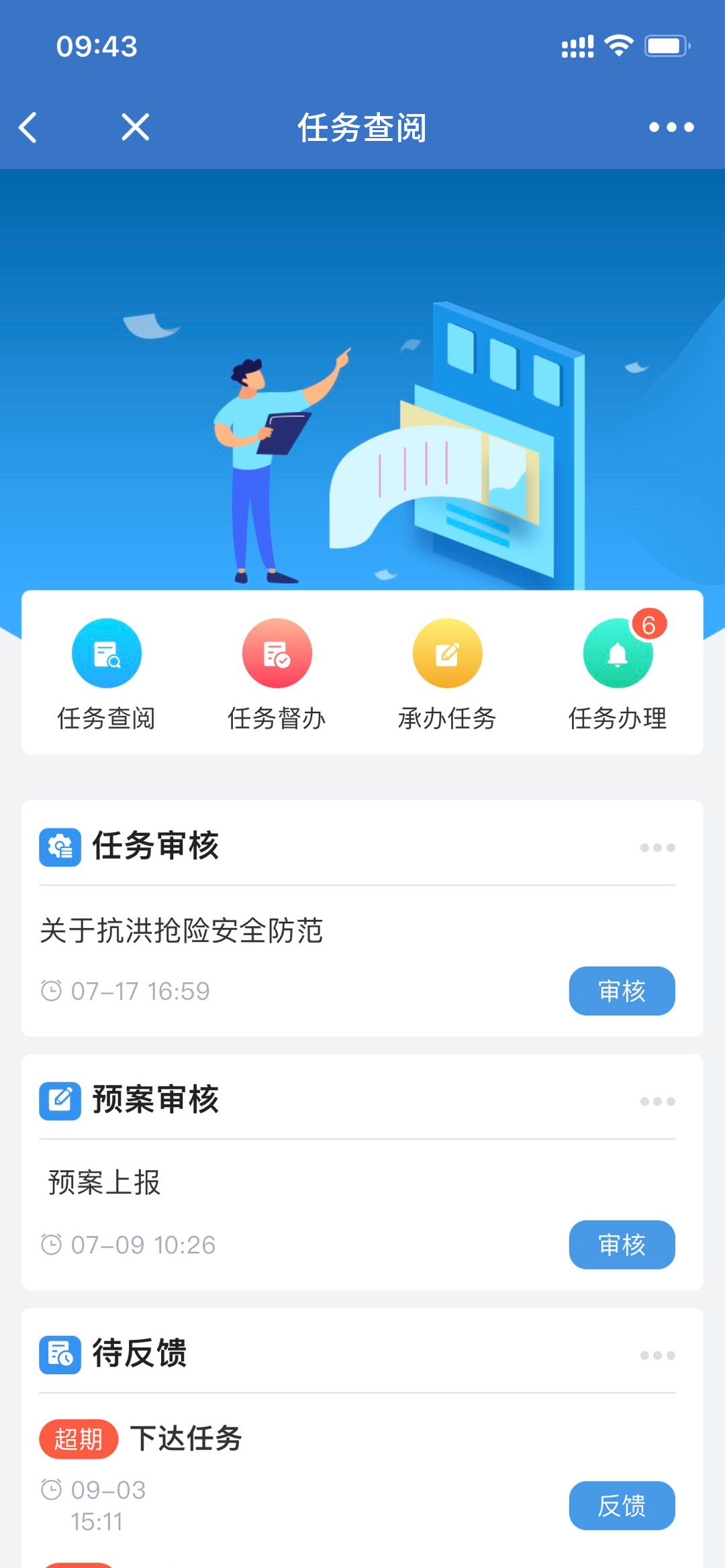This screenshot has width=725, height=1568.
Task: Tap 审核 for 预案上报
Action: tap(622, 1245)
